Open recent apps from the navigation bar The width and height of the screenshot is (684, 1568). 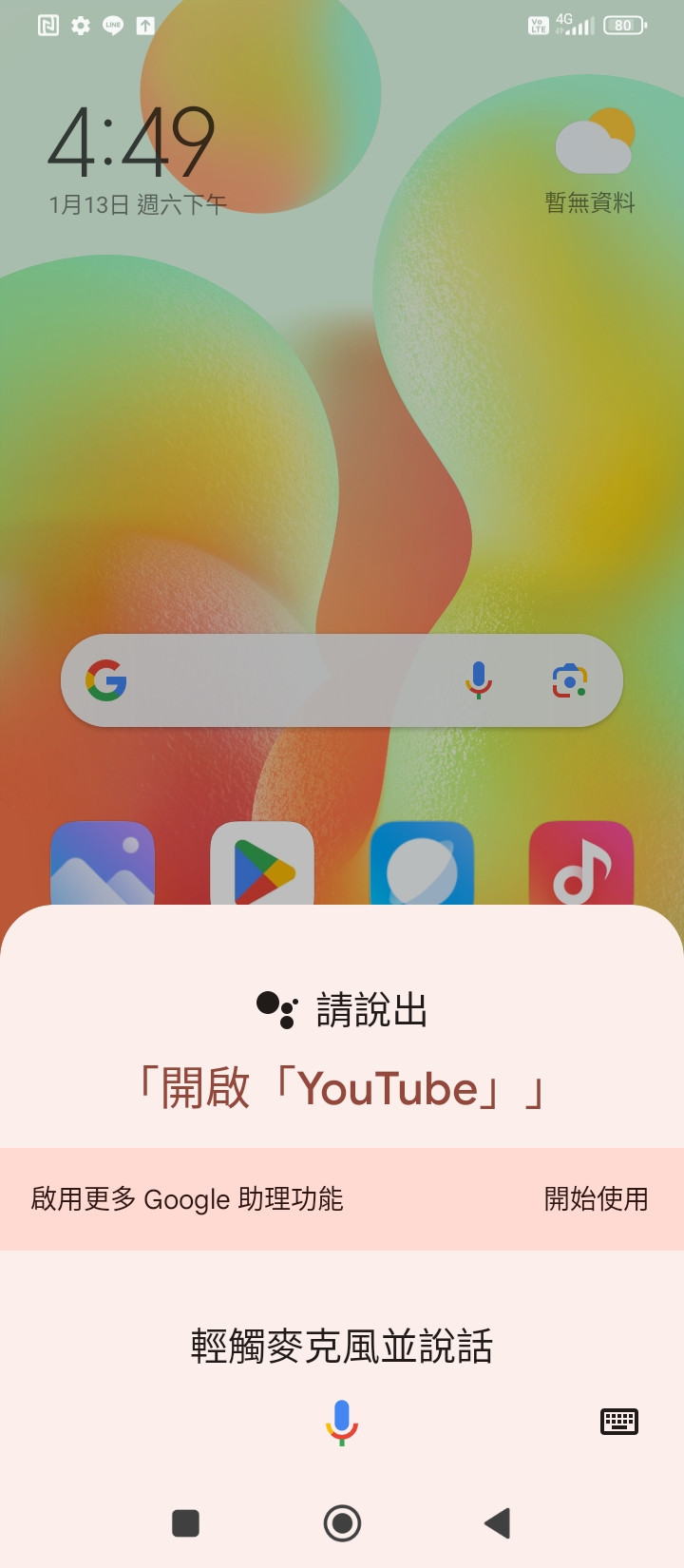tap(185, 1523)
